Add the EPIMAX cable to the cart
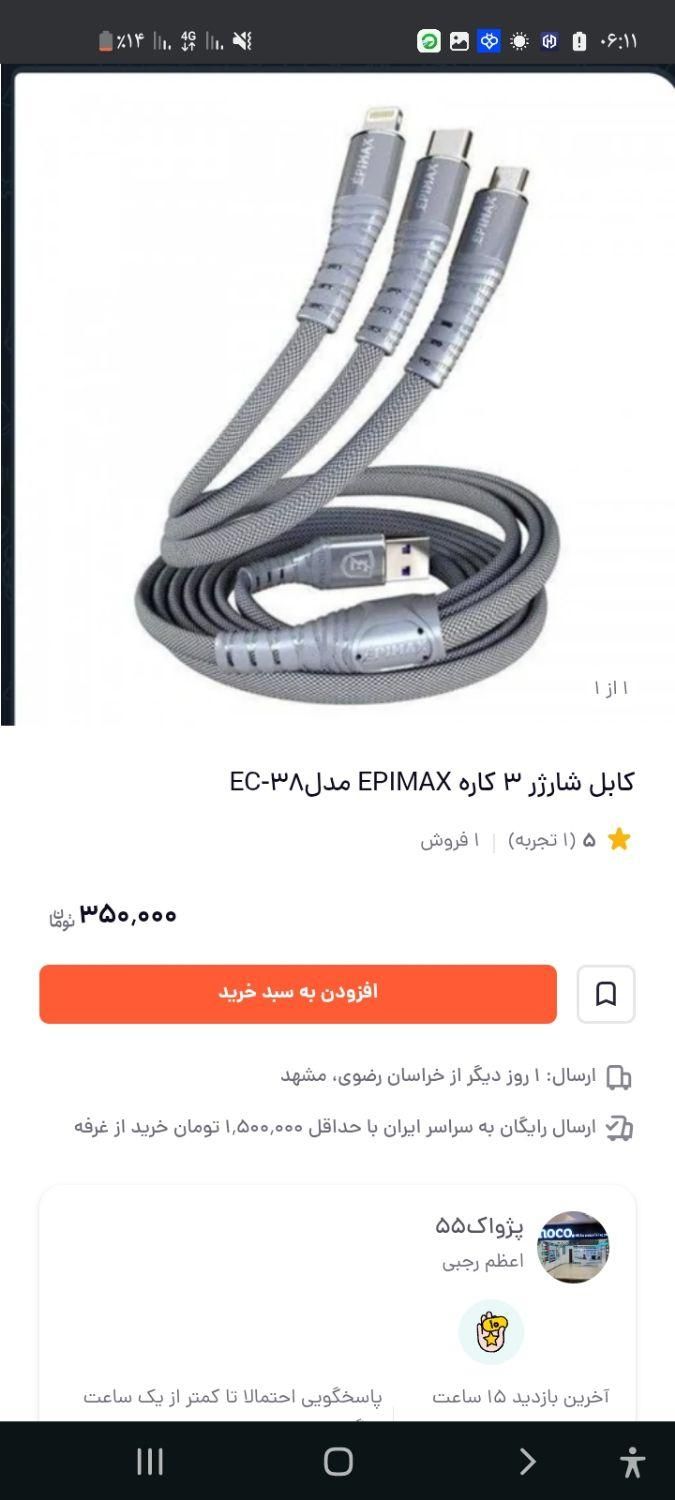This screenshot has height=1500, width=675. (298, 993)
